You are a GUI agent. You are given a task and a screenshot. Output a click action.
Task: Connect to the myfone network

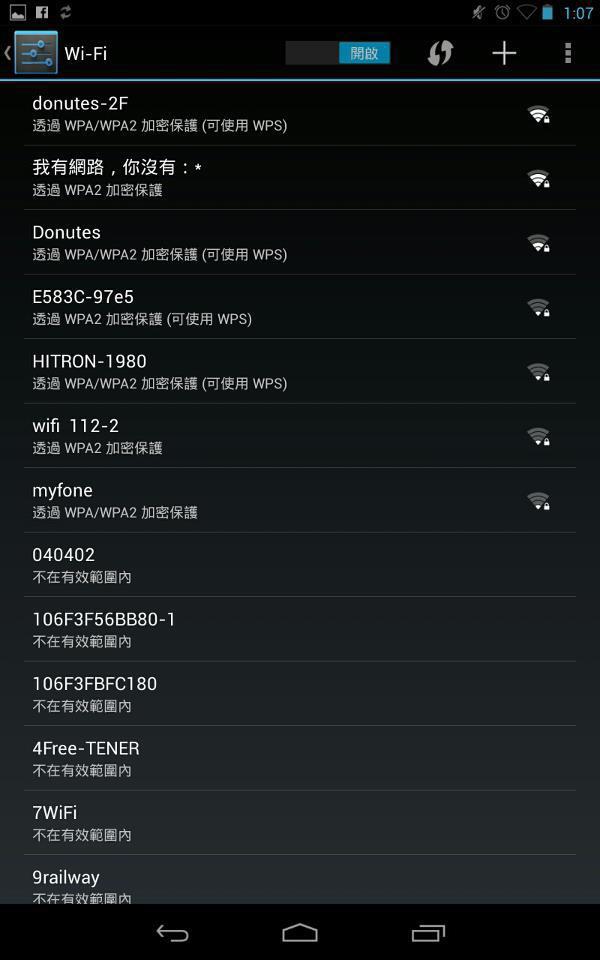(300, 500)
